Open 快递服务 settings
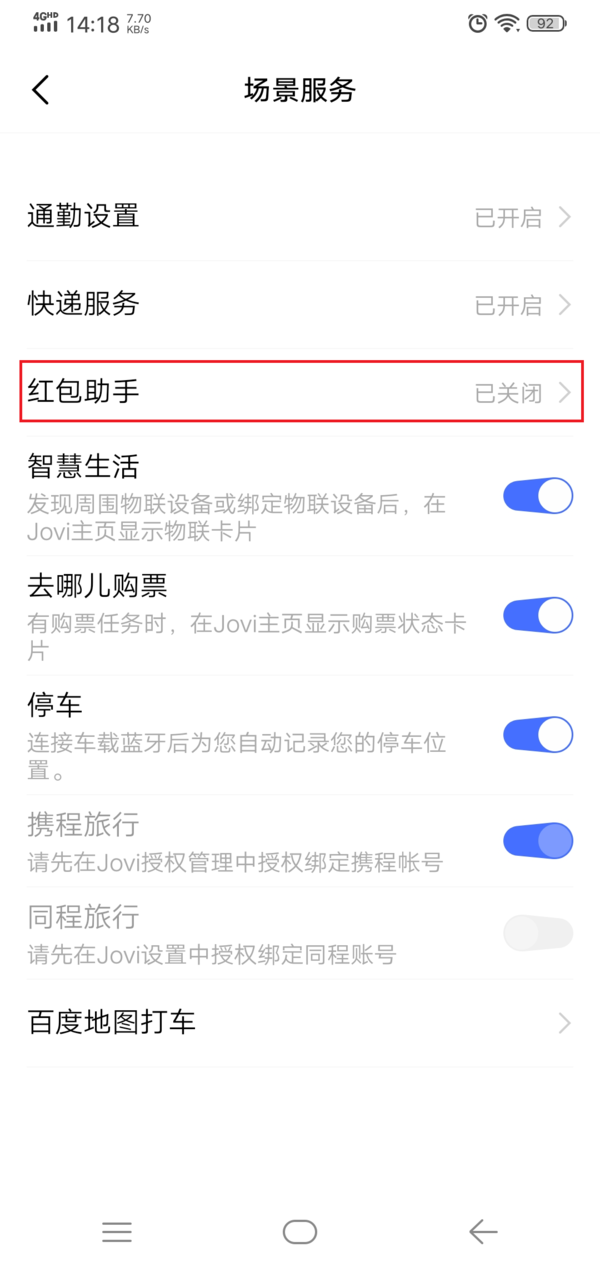The width and height of the screenshot is (600, 1267). [300, 305]
